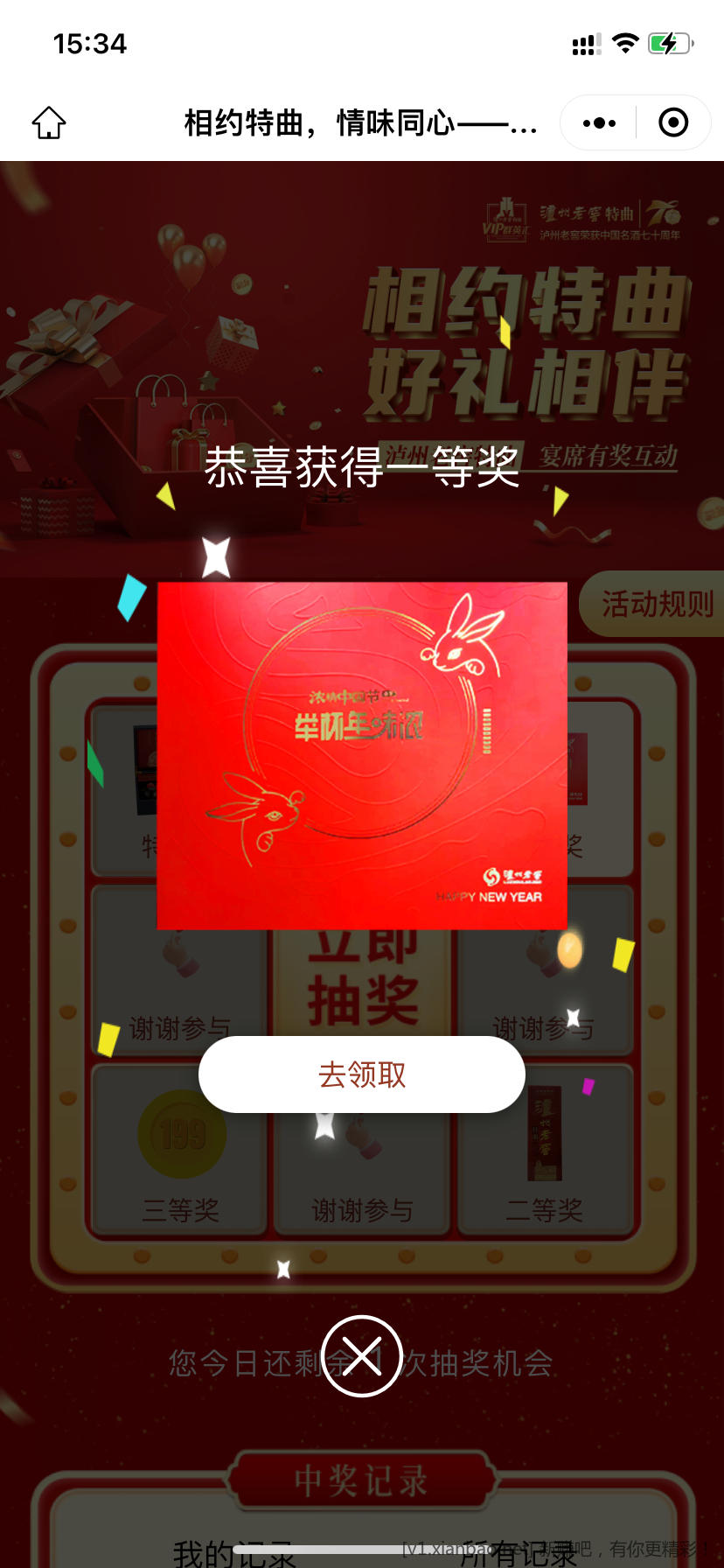Close the prize popup with the X
This screenshot has width=724, height=1568.
pyautogui.click(x=361, y=1356)
